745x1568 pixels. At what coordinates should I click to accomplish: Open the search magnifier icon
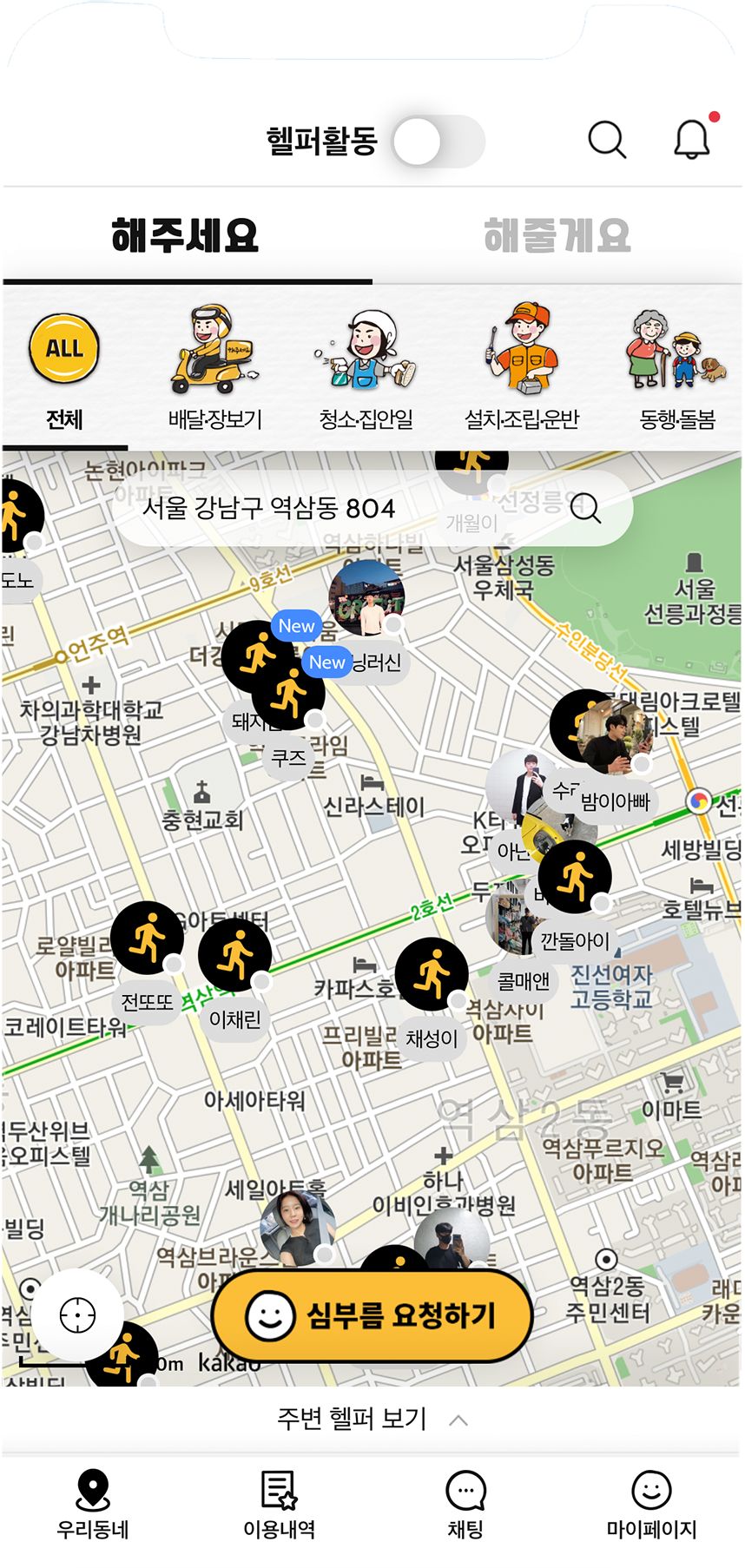(606, 139)
